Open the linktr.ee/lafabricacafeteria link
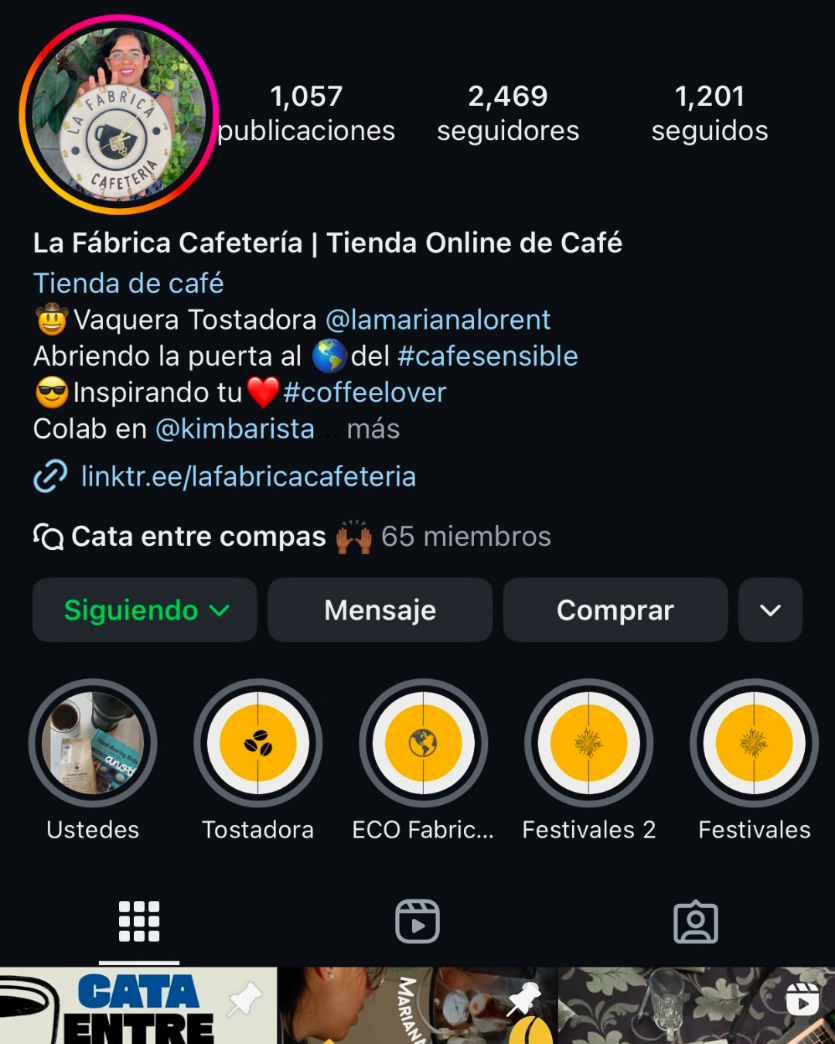Viewport: 835px width, 1044px height. pos(248,476)
